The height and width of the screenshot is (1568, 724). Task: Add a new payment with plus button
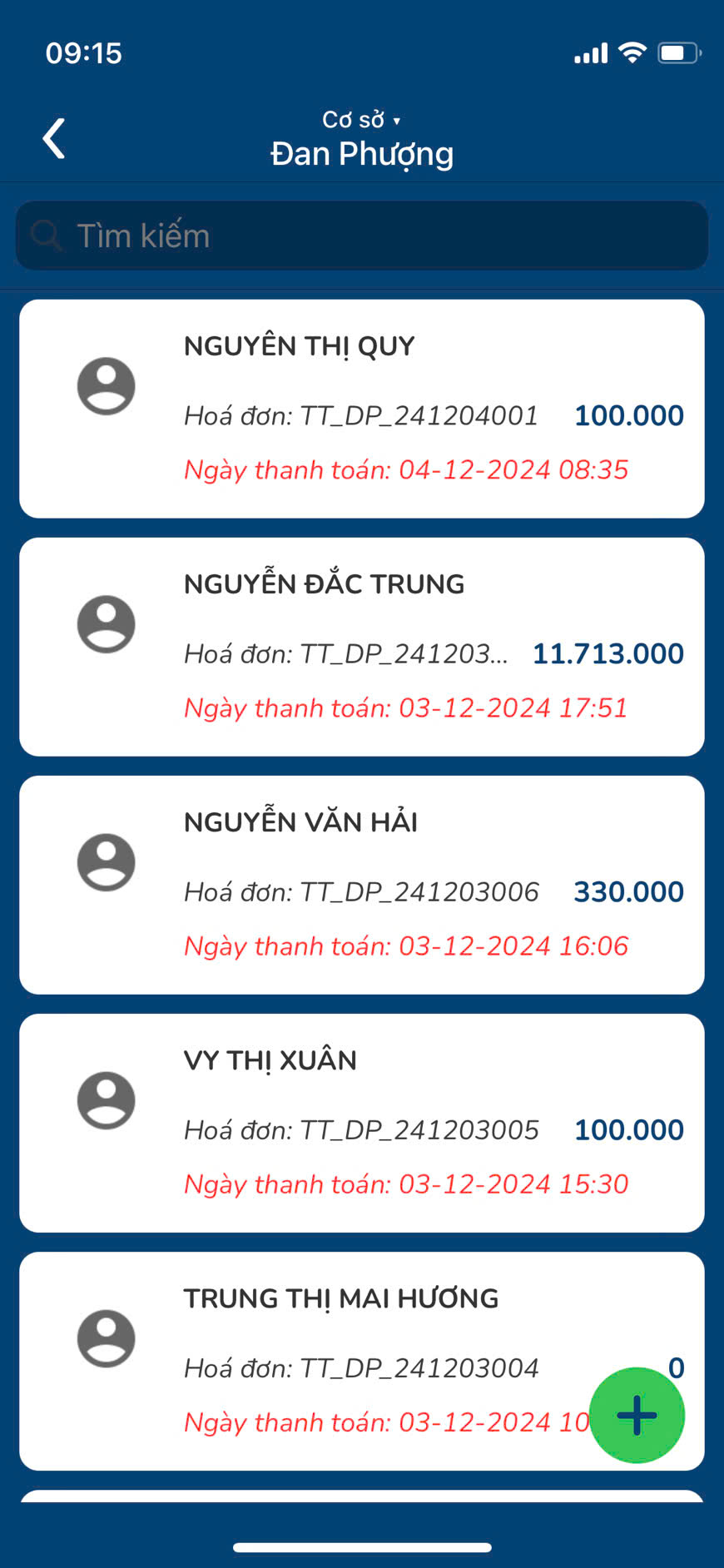(637, 1415)
